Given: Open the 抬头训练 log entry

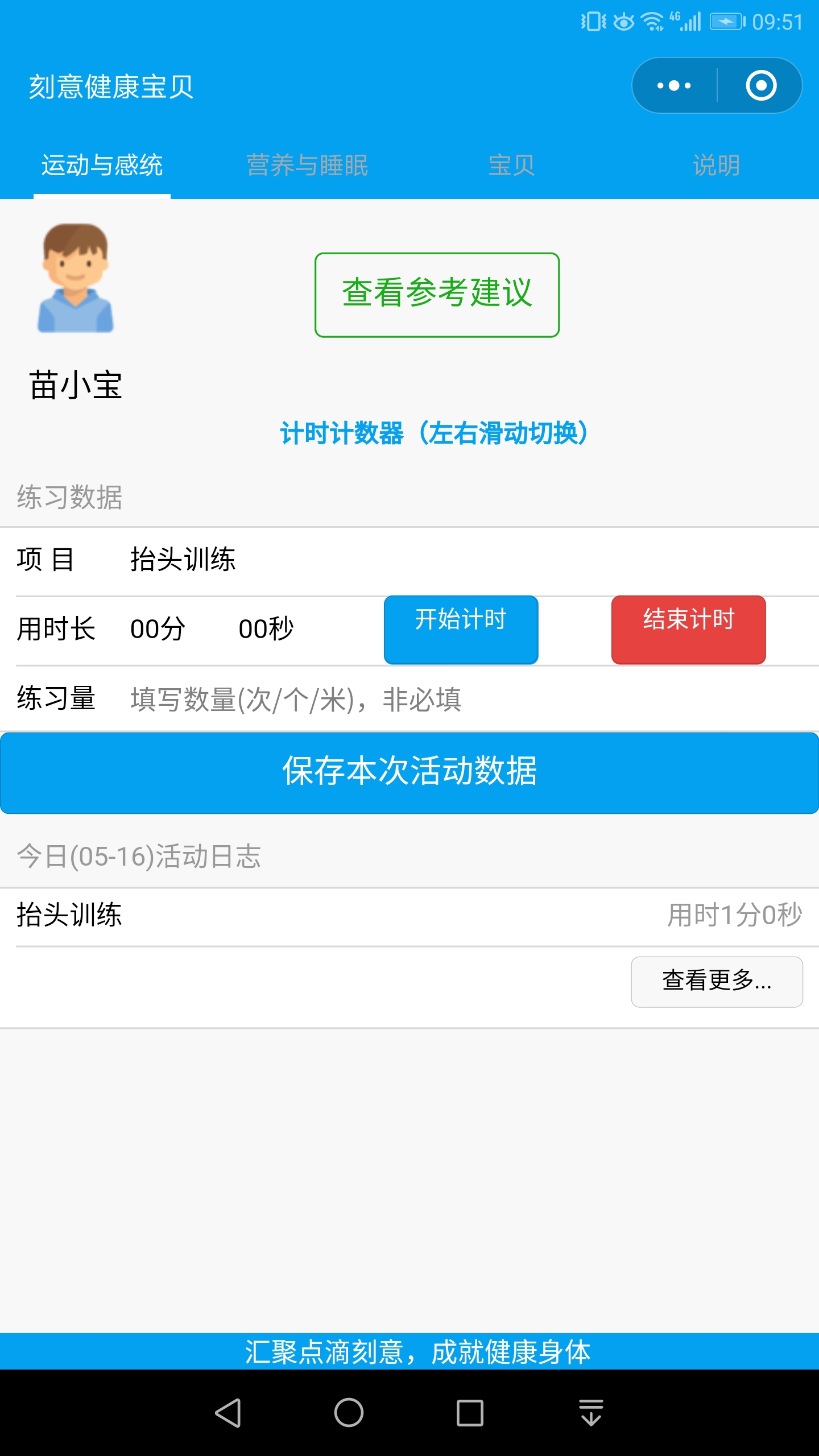Looking at the screenshot, I should [x=409, y=916].
